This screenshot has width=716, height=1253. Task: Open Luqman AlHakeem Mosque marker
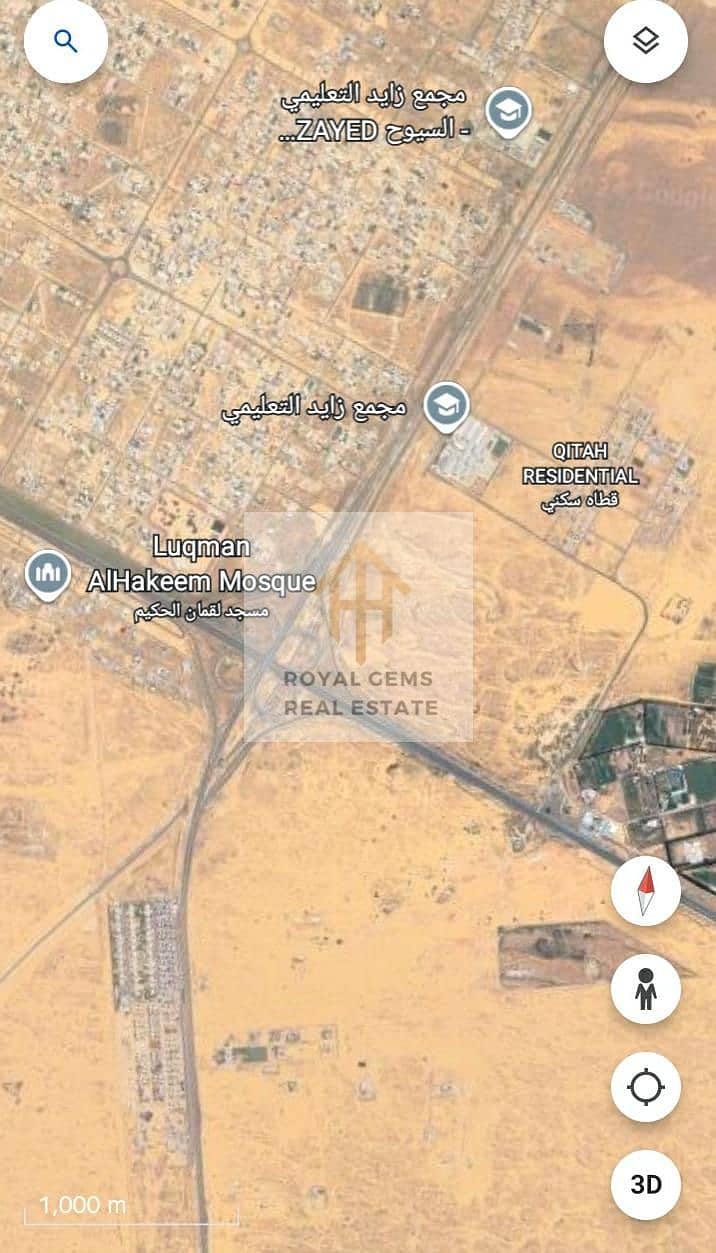[x=48, y=575]
